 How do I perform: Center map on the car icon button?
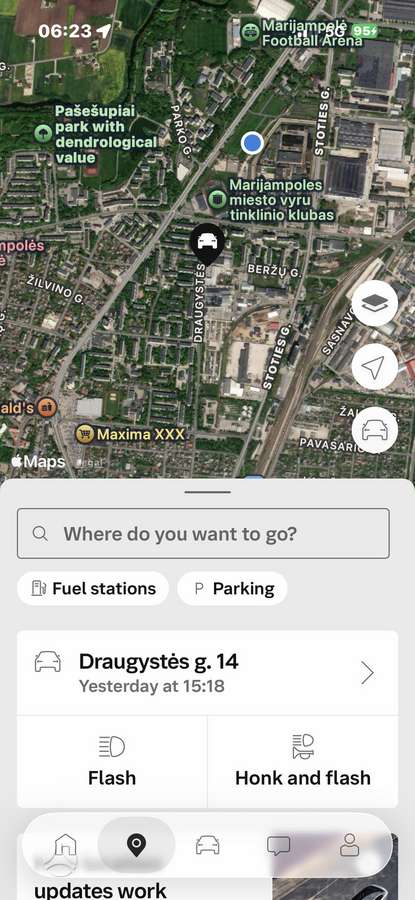[x=374, y=430]
